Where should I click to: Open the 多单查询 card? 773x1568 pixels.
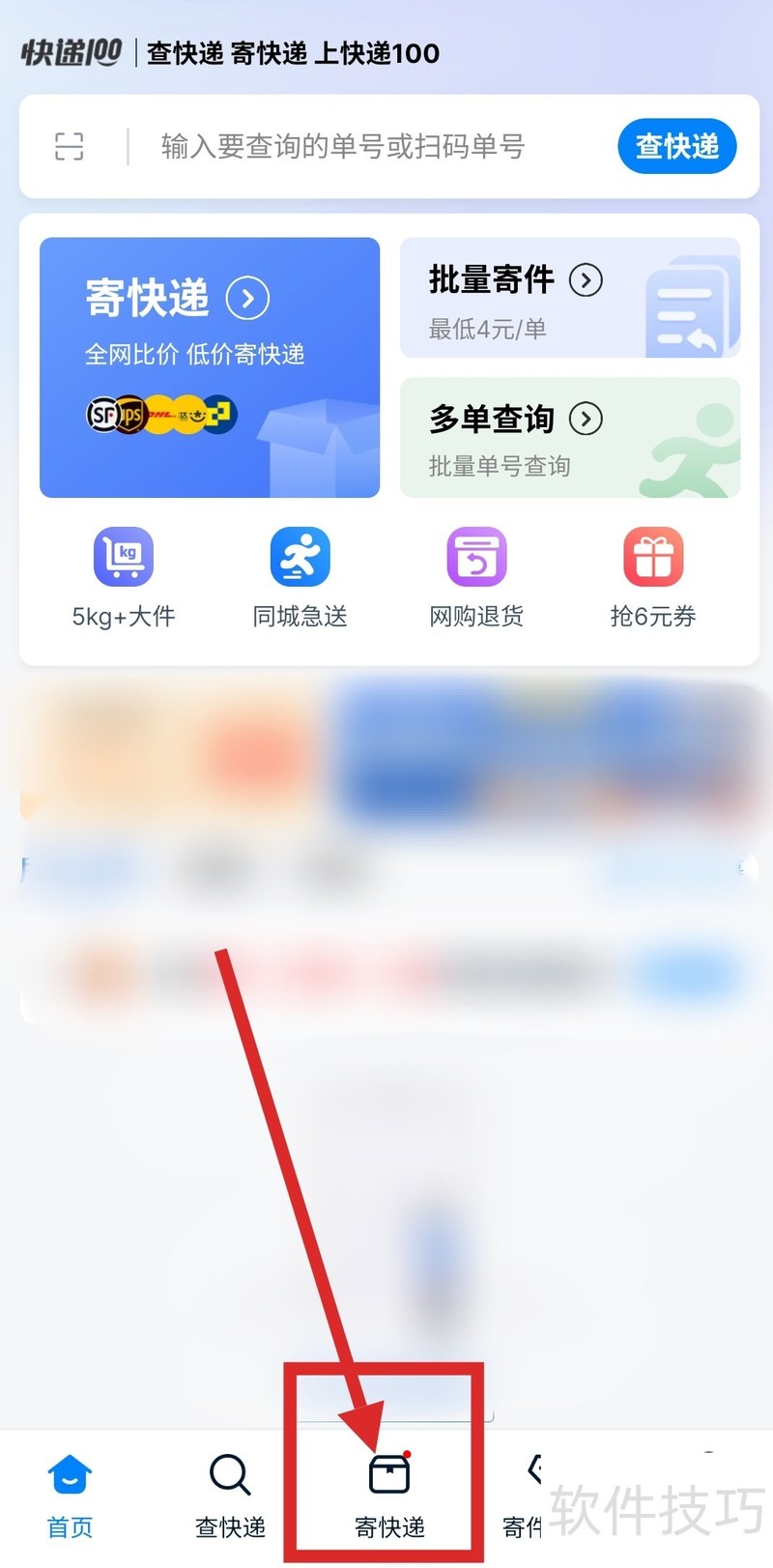pos(570,438)
